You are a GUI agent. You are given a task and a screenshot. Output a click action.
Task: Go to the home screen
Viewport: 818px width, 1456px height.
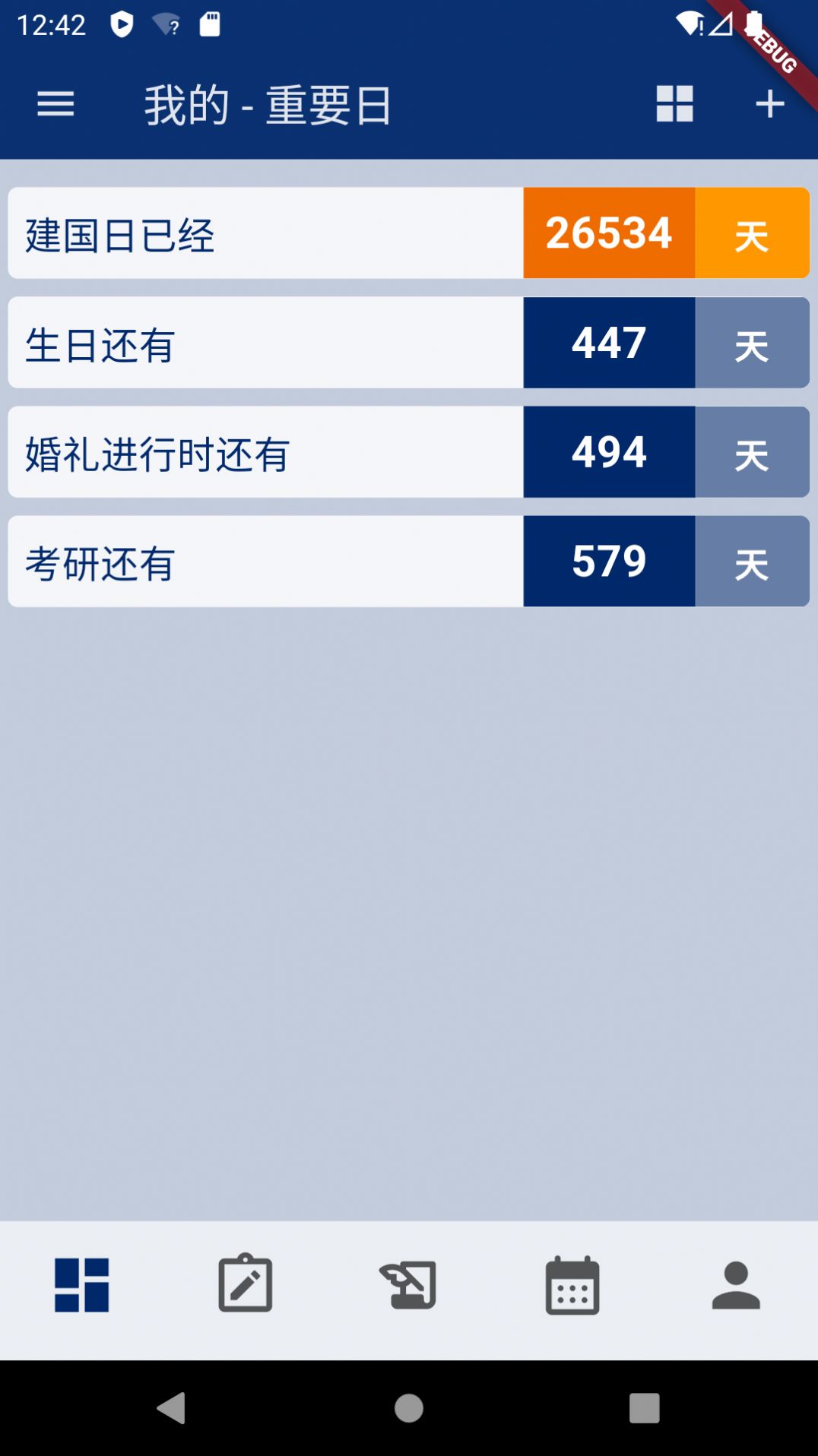point(409,1408)
